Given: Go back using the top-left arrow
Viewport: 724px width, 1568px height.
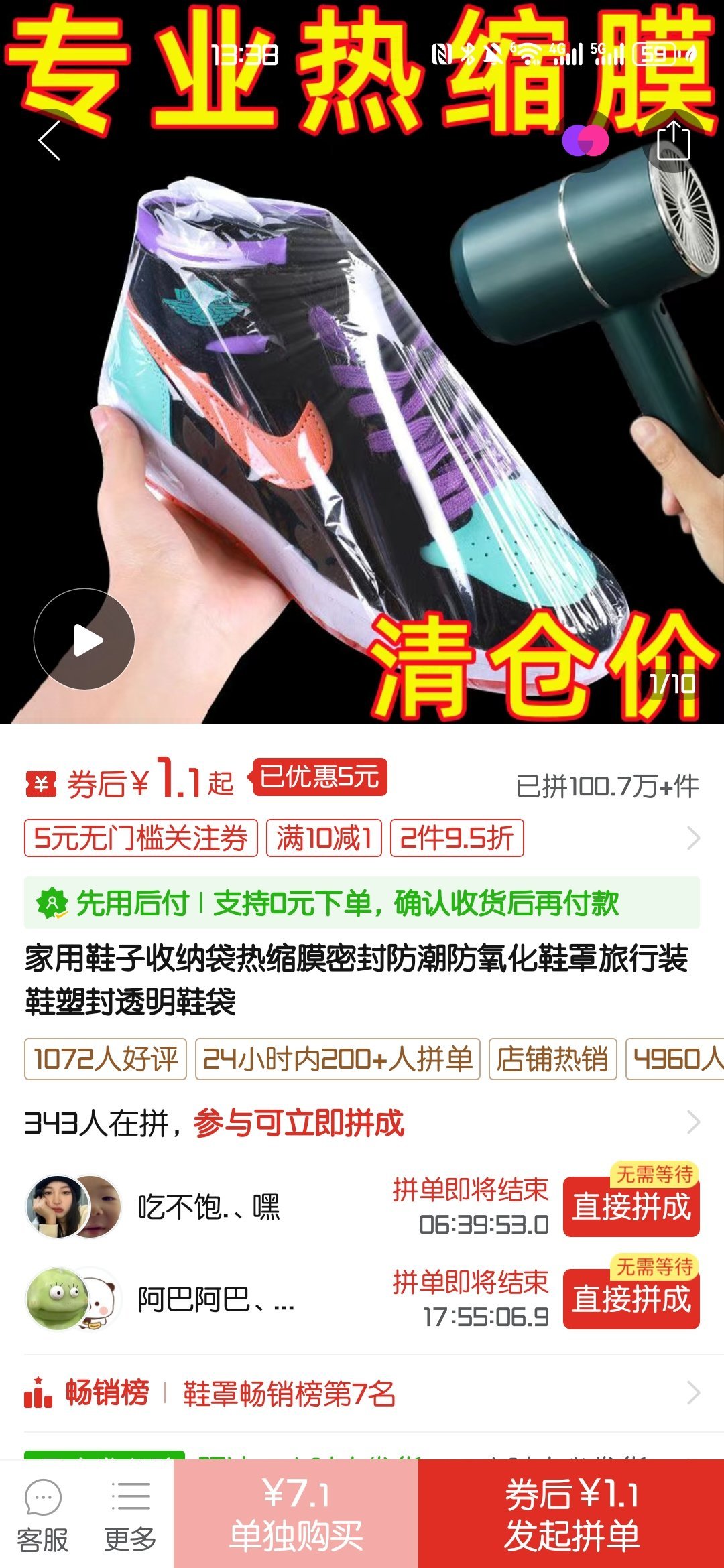Looking at the screenshot, I should point(49,141).
